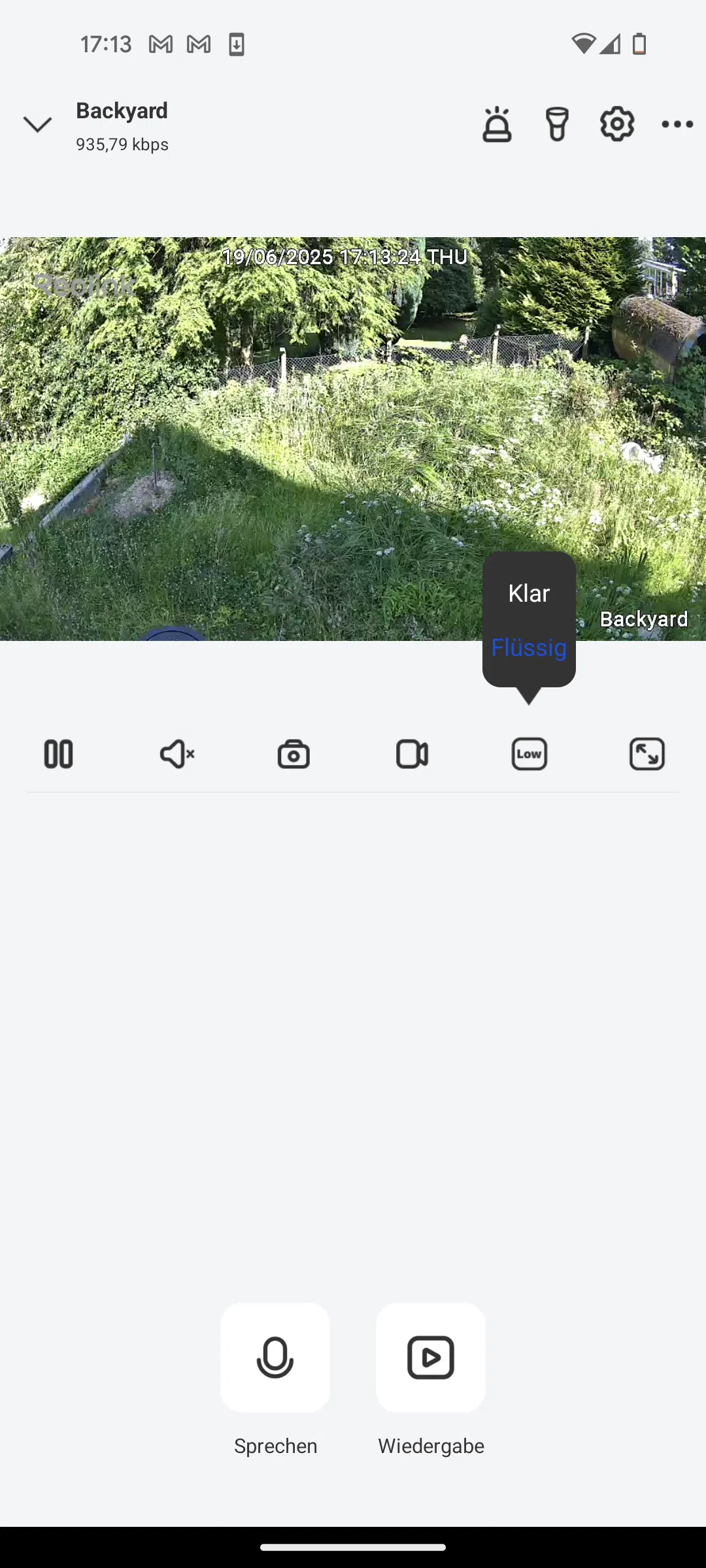Collapse the Backyard camera view with the chevron

tap(37, 124)
